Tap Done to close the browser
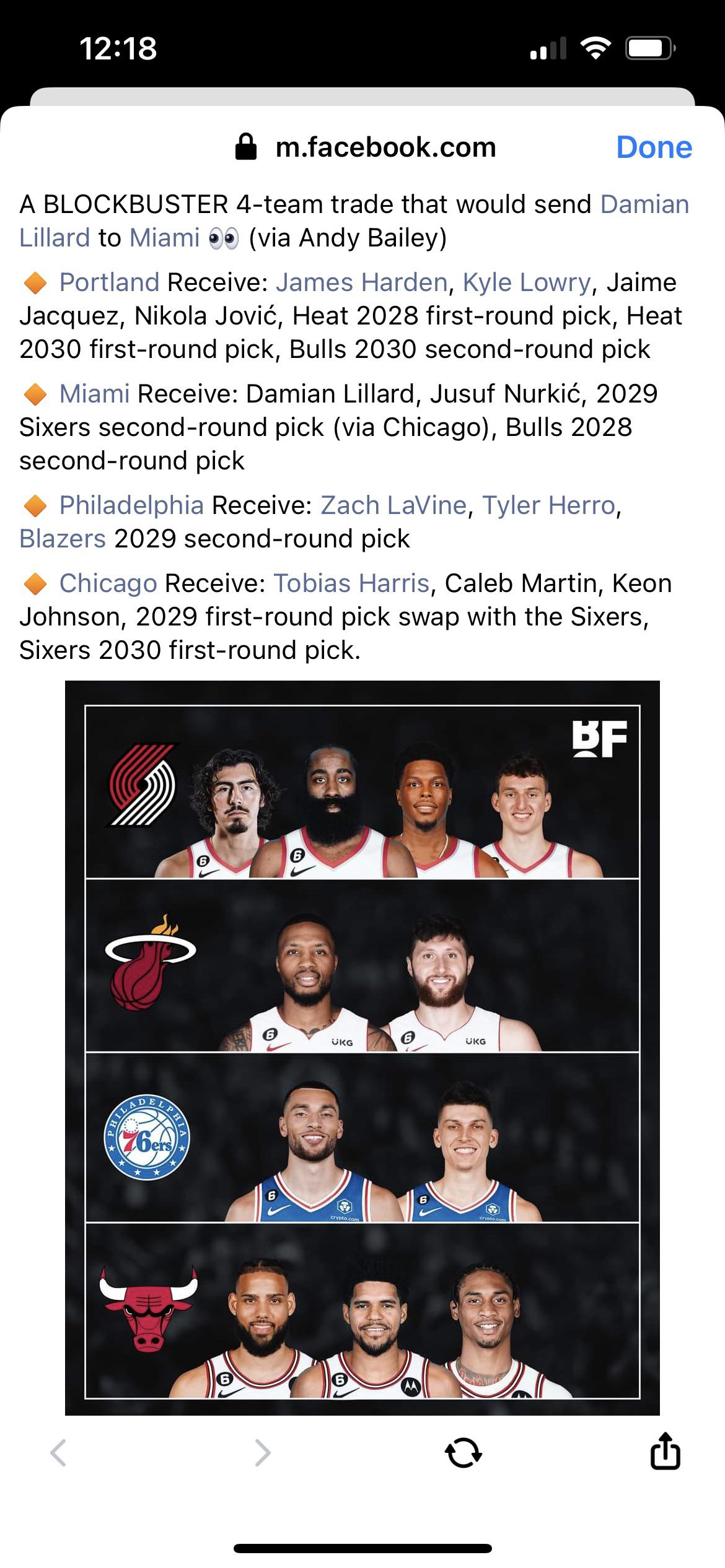Image resolution: width=725 pixels, height=1568 pixels. point(654,147)
